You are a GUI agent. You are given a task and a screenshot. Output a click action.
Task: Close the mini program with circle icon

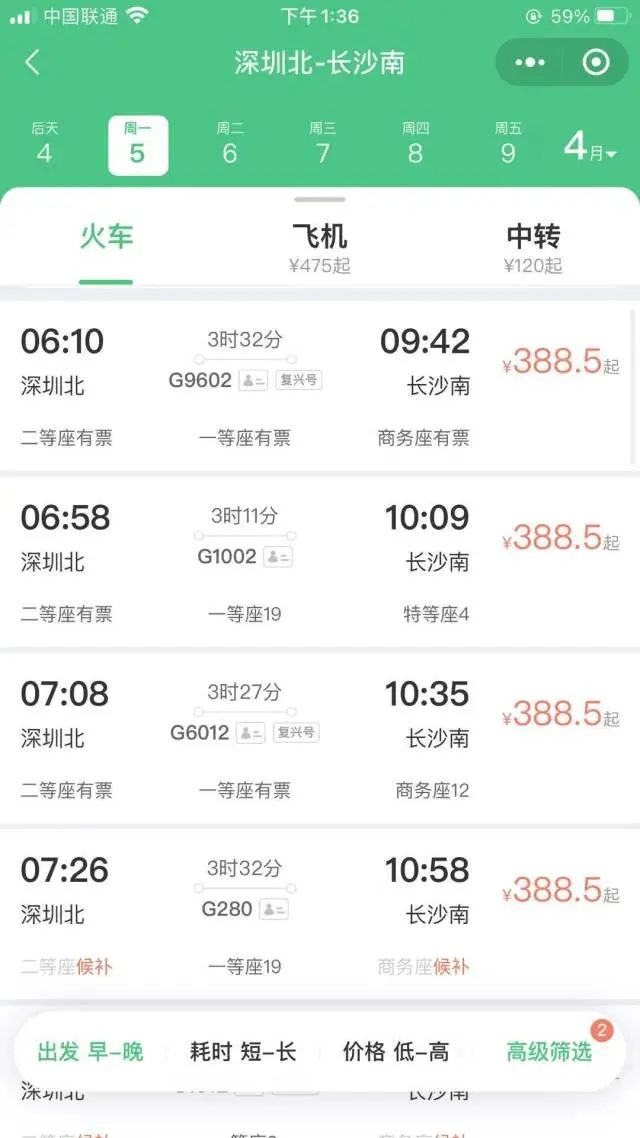point(596,62)
